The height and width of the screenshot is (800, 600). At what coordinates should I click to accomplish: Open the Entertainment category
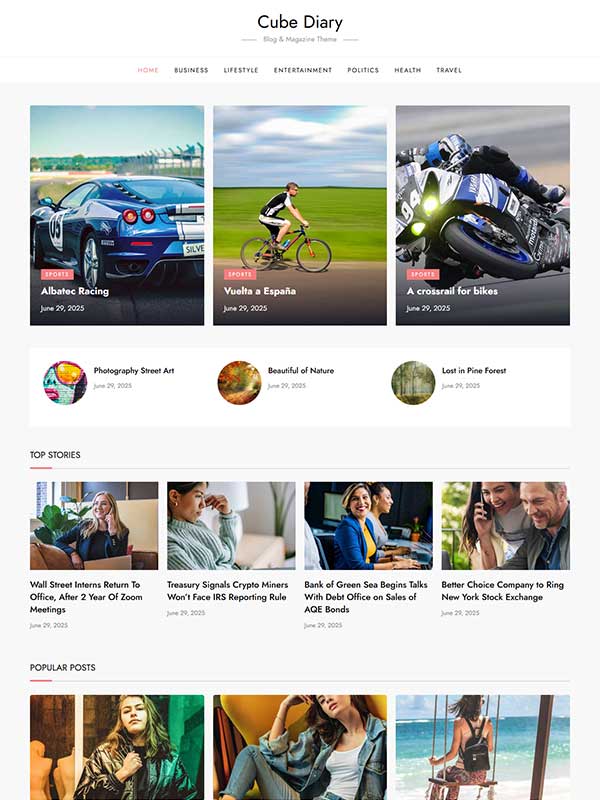[x=303, y=70]
